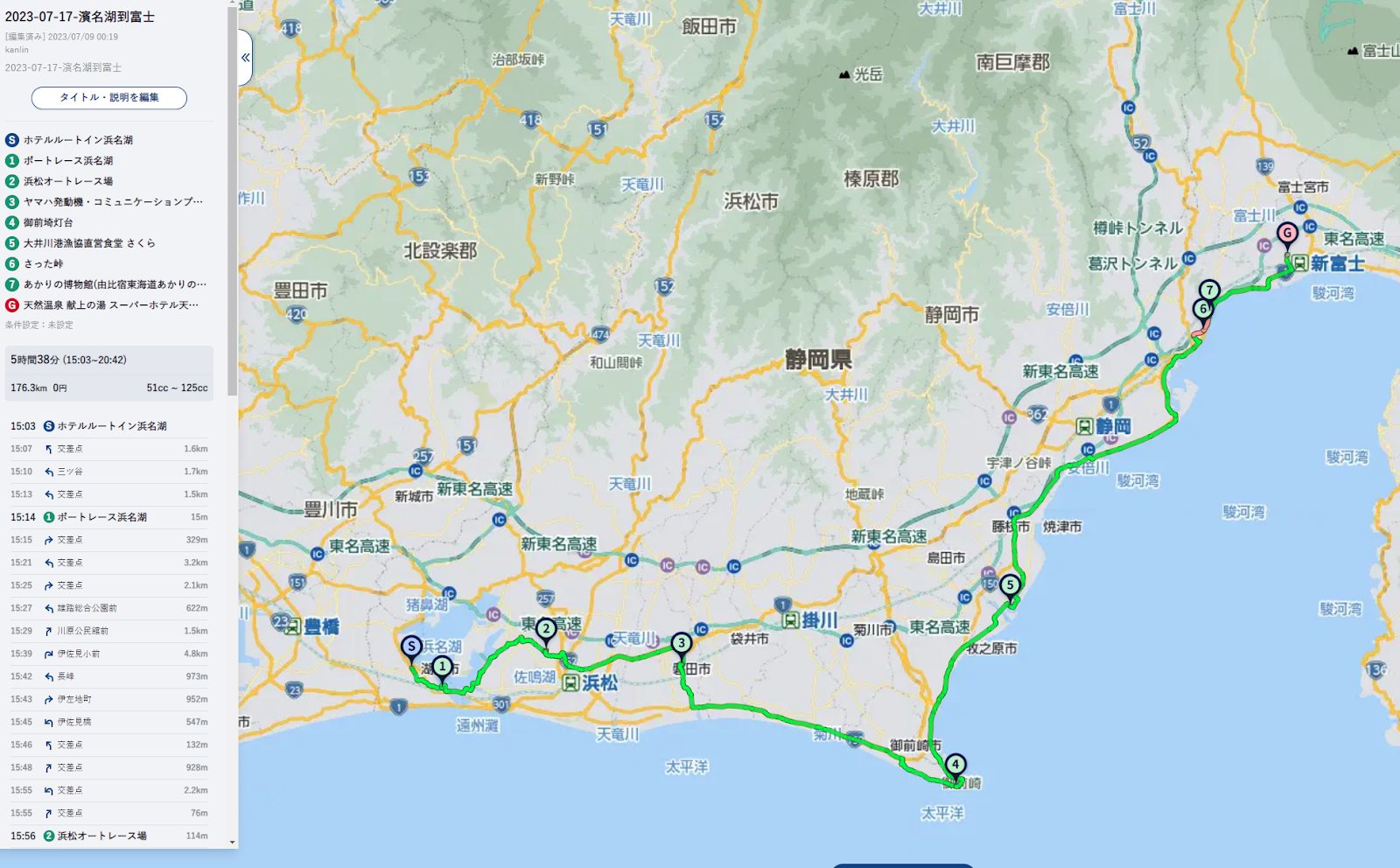Collapse the side panel with the arrow
The image size is (1400, 868).
pyautogui.click(x=245, y=58)
